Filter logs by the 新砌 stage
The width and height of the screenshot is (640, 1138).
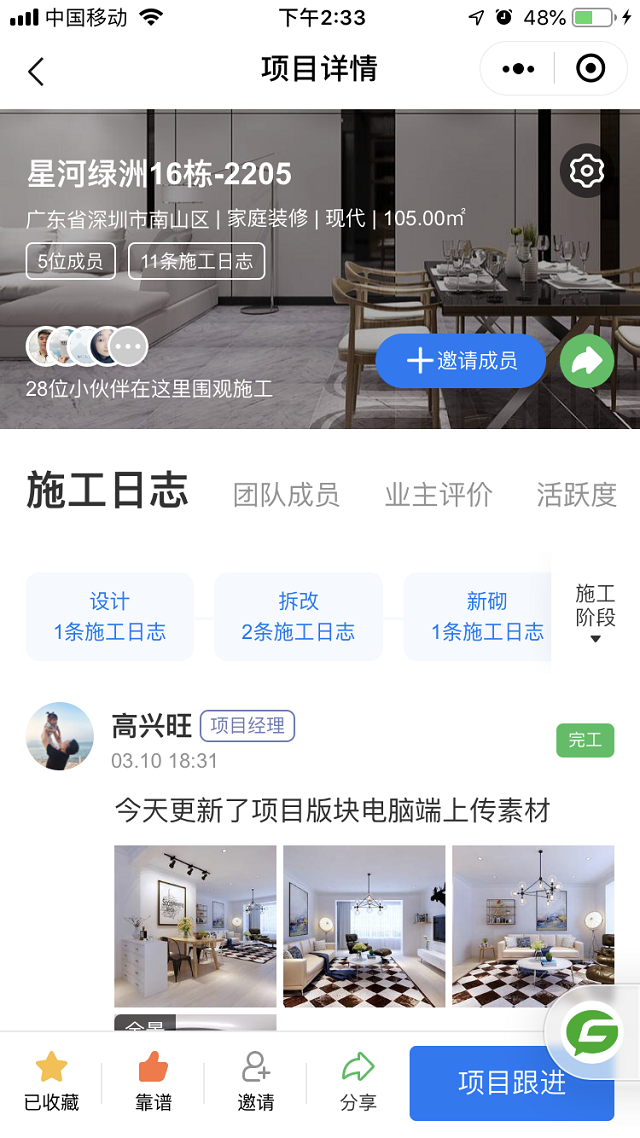[x=486, y=617]
